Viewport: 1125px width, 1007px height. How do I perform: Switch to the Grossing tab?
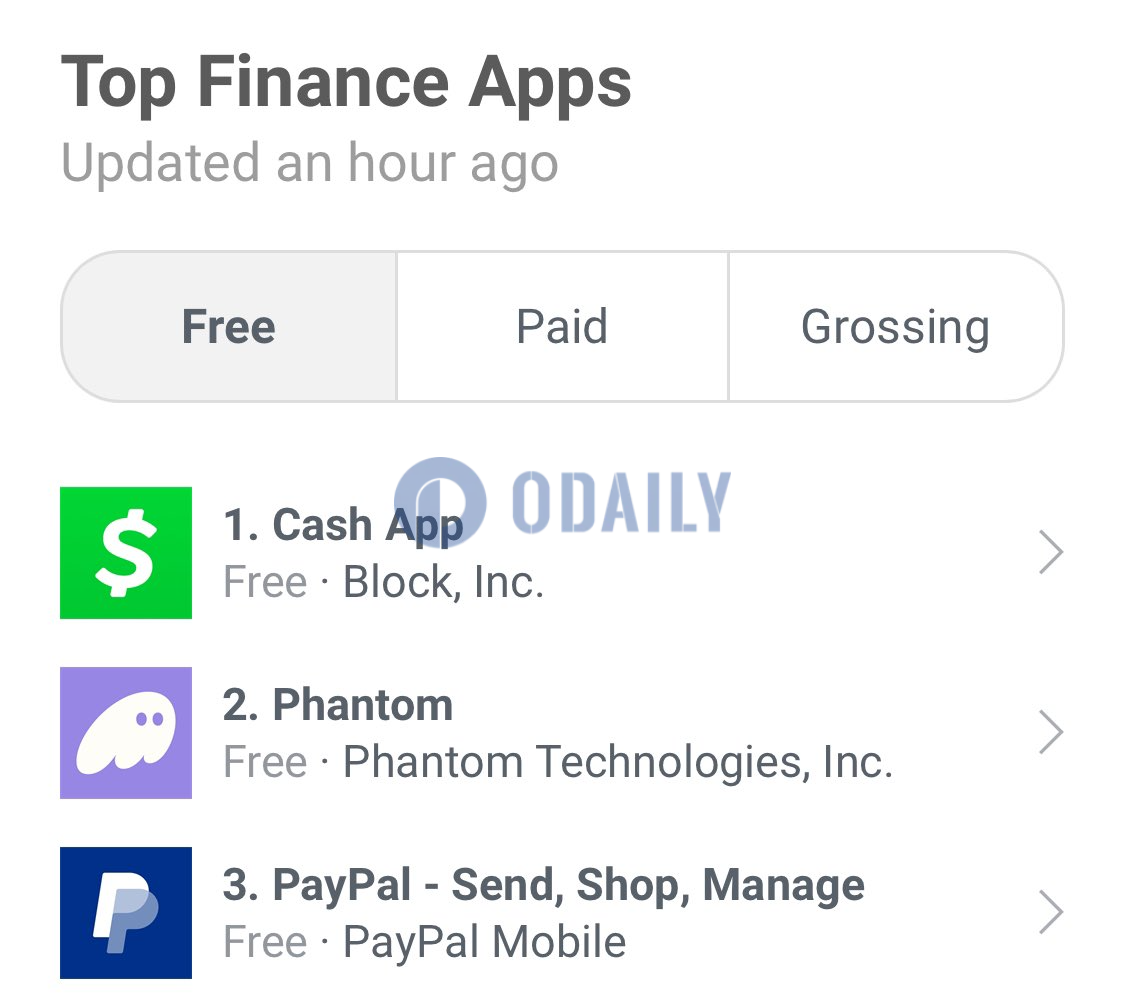895,327
